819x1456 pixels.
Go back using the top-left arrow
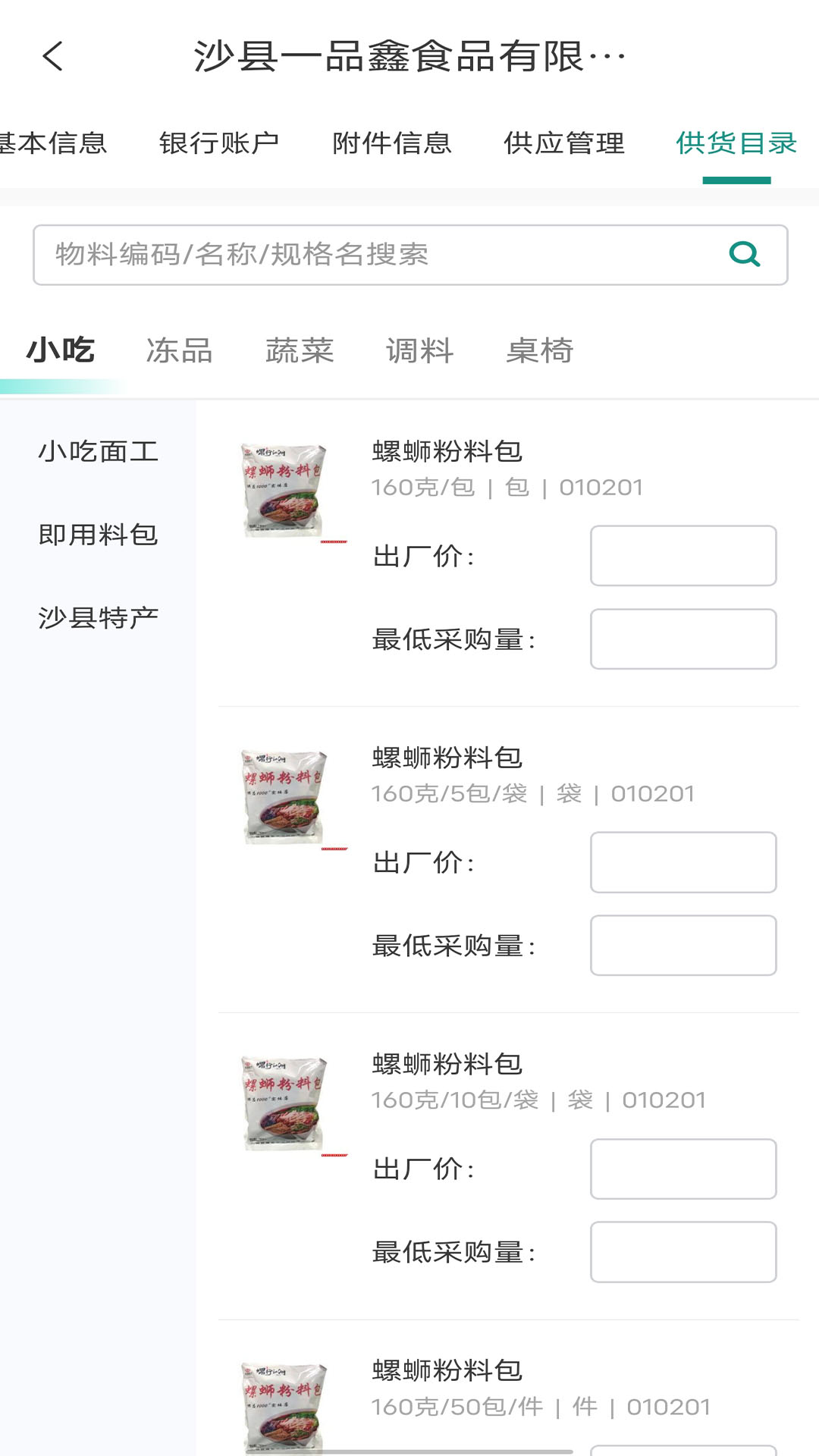tap(53, 56)
